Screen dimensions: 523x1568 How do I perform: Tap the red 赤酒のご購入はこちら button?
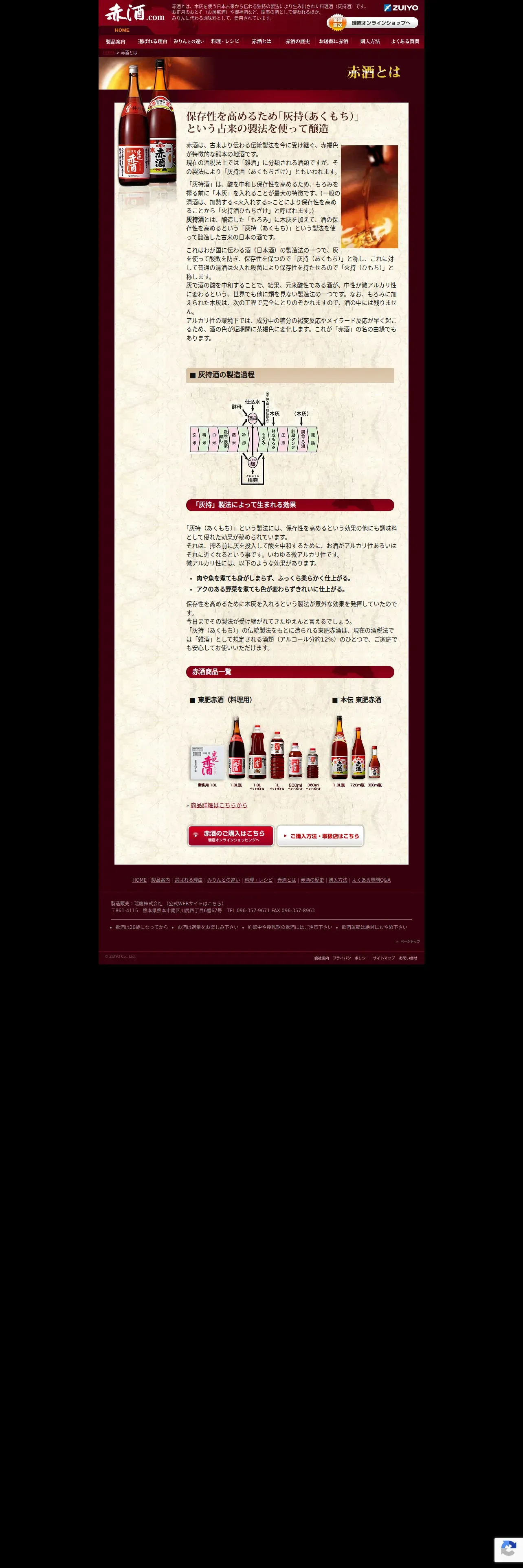231,836
